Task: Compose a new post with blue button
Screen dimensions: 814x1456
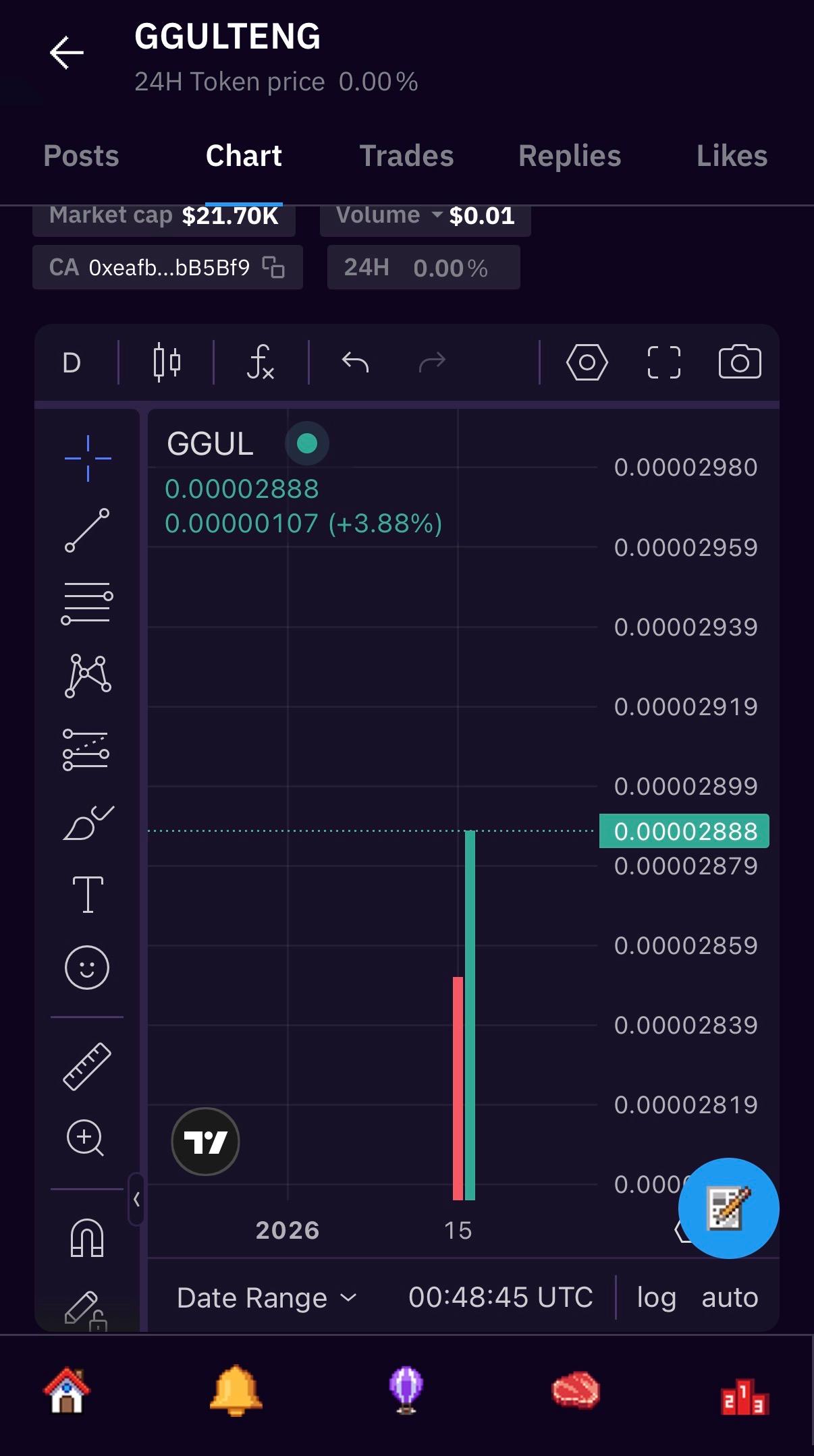Action: 728,1208
